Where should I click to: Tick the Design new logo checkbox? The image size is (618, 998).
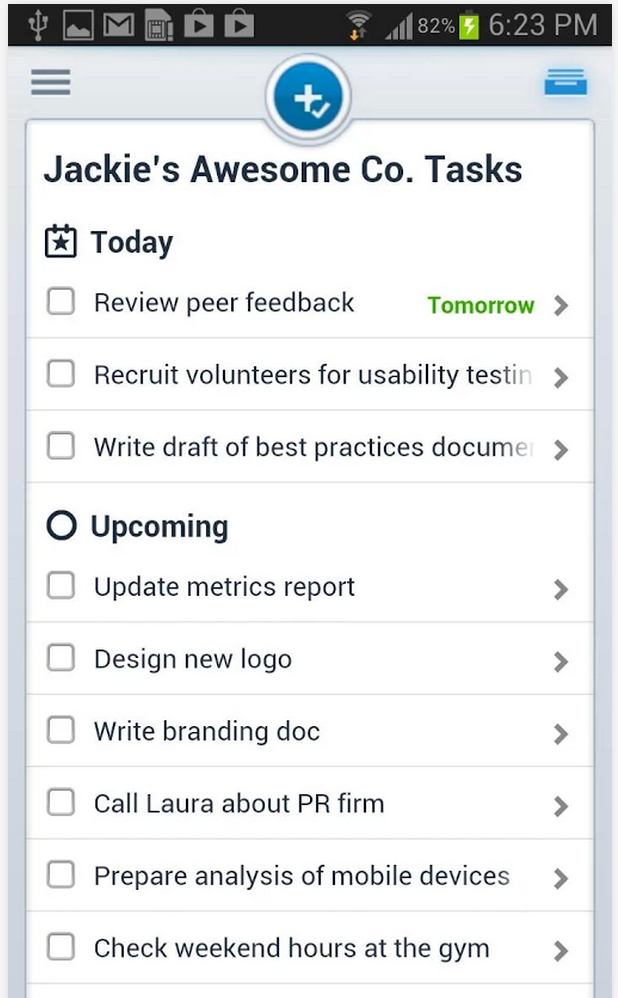click(60, 657)
